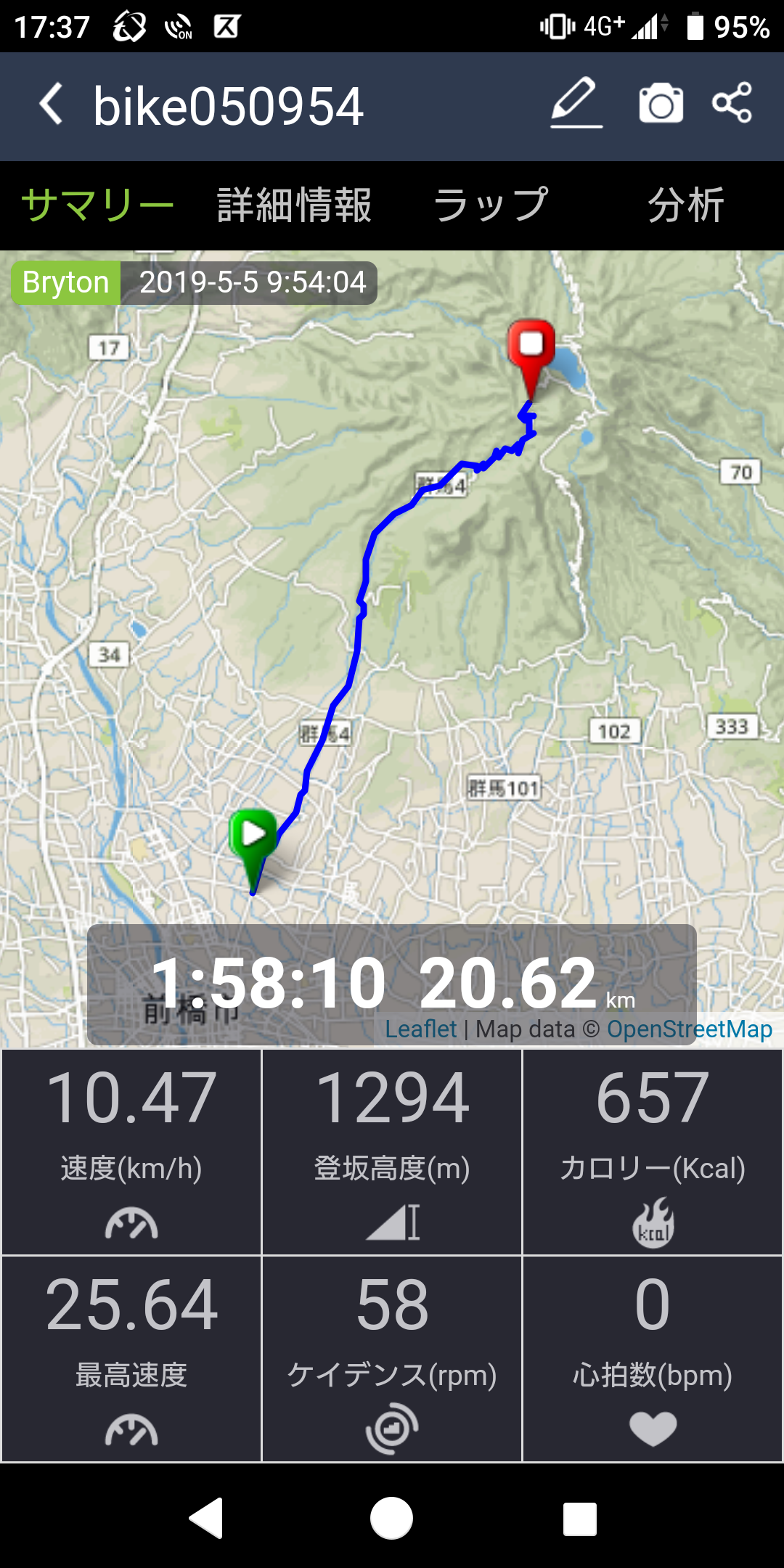Go back using the header arrow

[52, 105]
